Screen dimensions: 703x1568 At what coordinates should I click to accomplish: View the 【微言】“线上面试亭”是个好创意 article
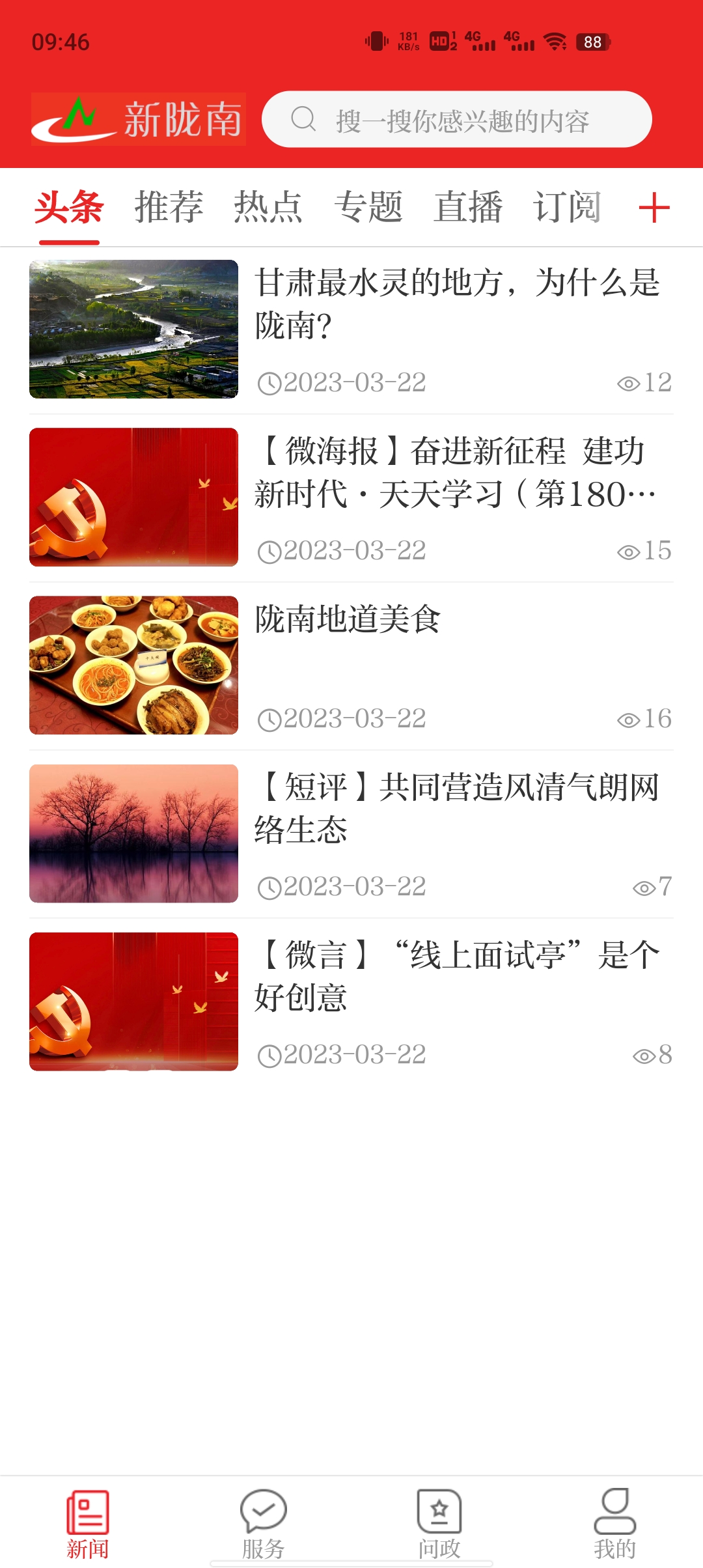tap(457, 976)
